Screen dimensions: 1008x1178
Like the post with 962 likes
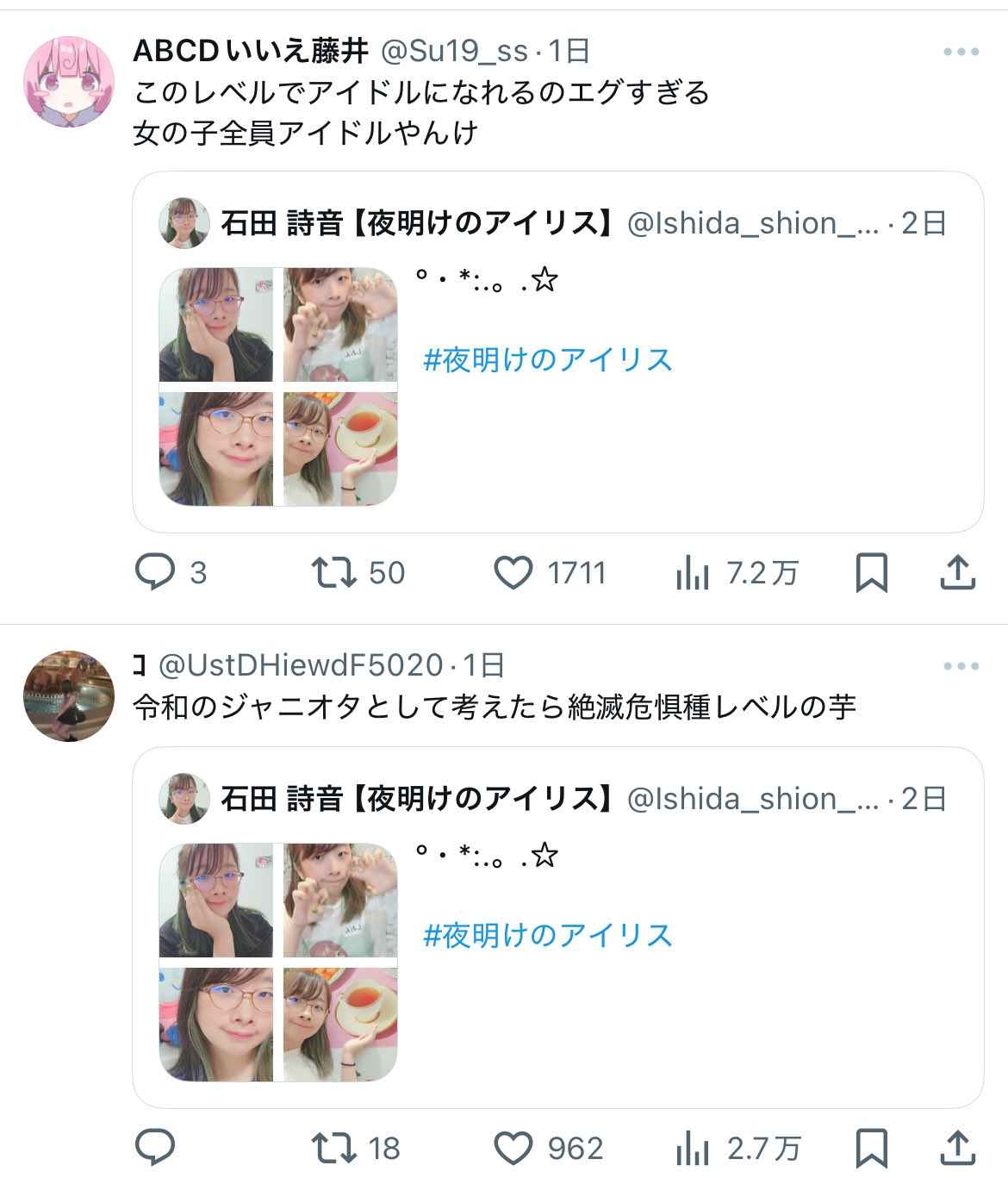513,1148
